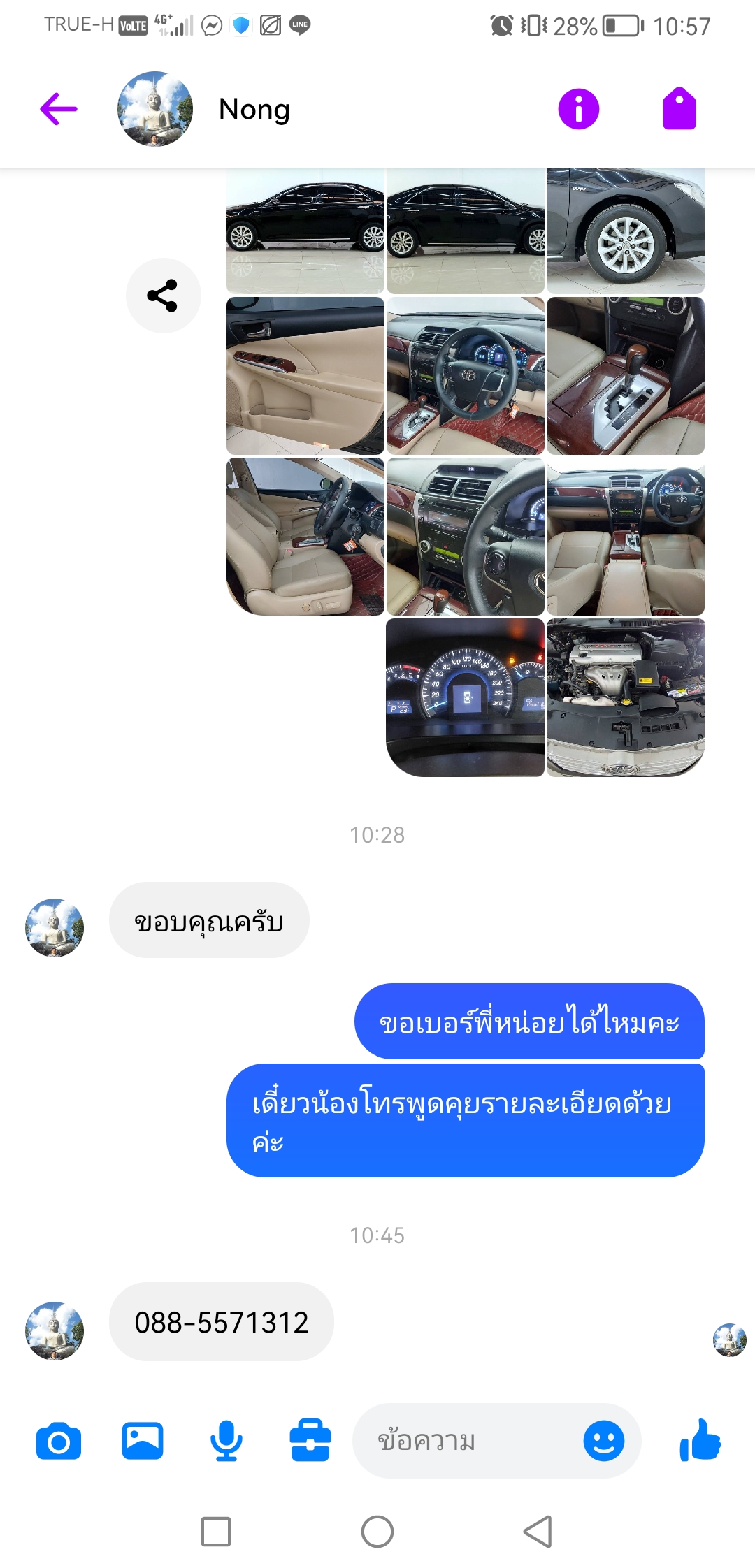755x1568 pixels.
Task: Open the gallery image picker
Action: coord(143,1441)
